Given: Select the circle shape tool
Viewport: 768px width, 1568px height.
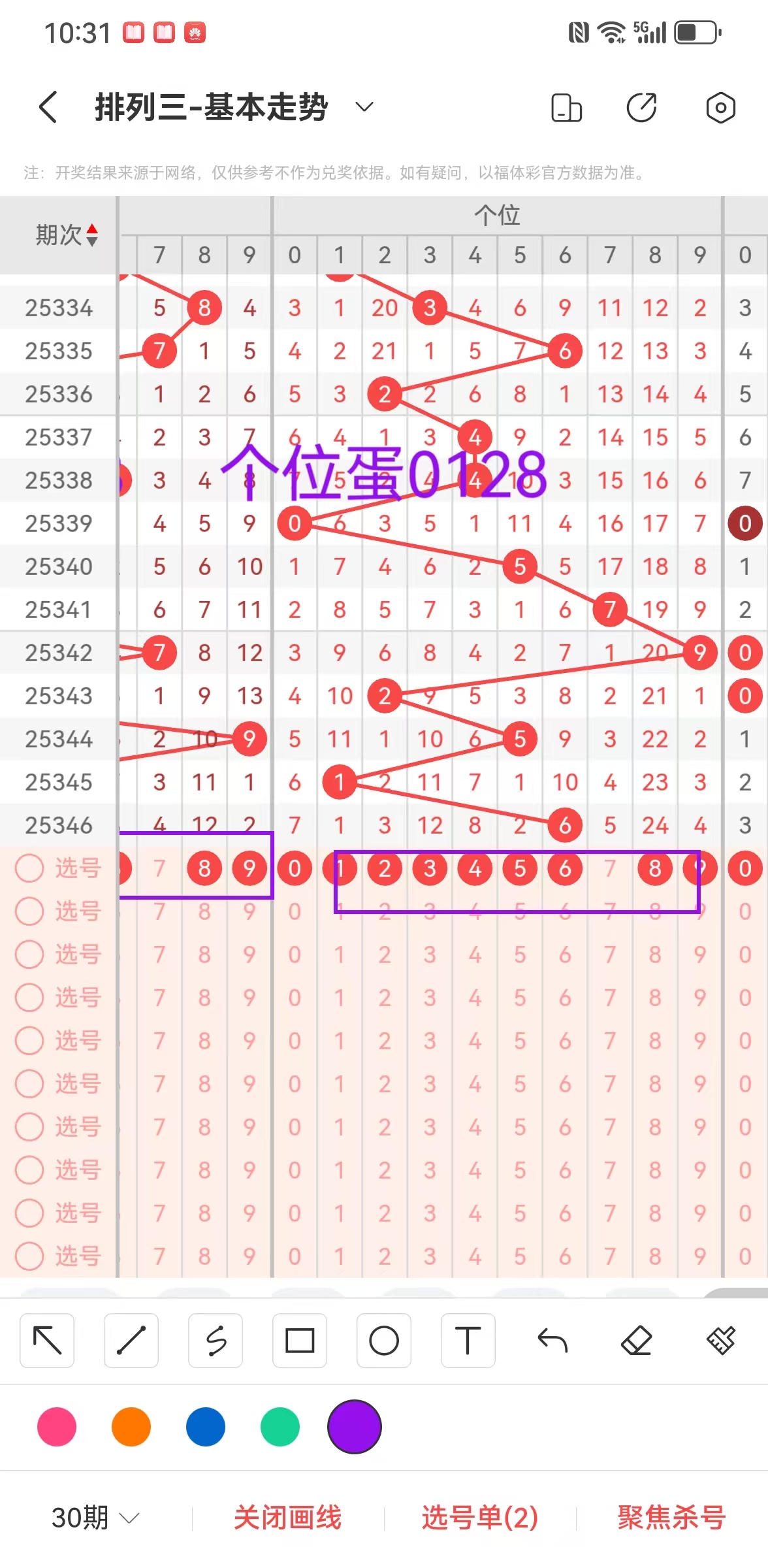Looking at the screenshot, I should (x=384, y=1341).
